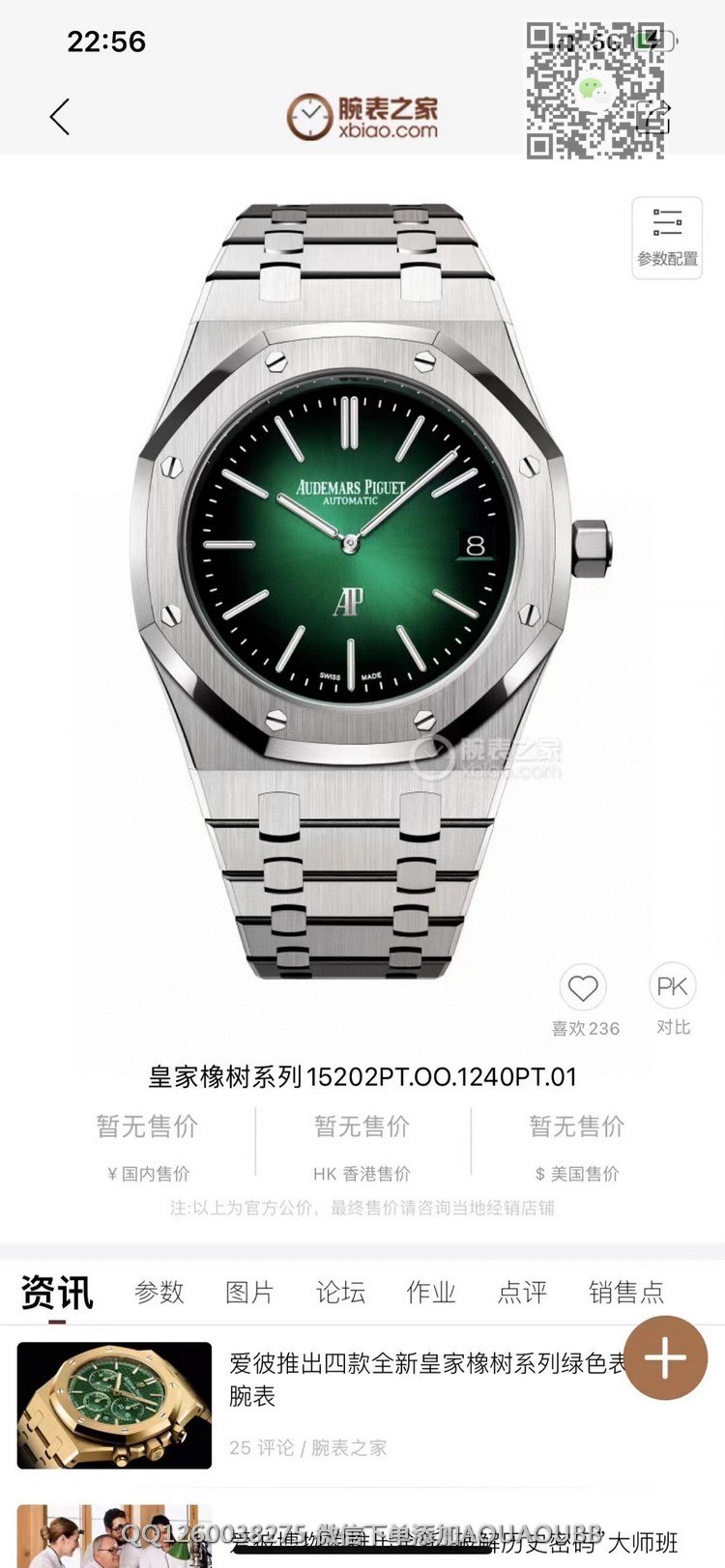
Task: Go back using the arrow
Action: [60, 117]
